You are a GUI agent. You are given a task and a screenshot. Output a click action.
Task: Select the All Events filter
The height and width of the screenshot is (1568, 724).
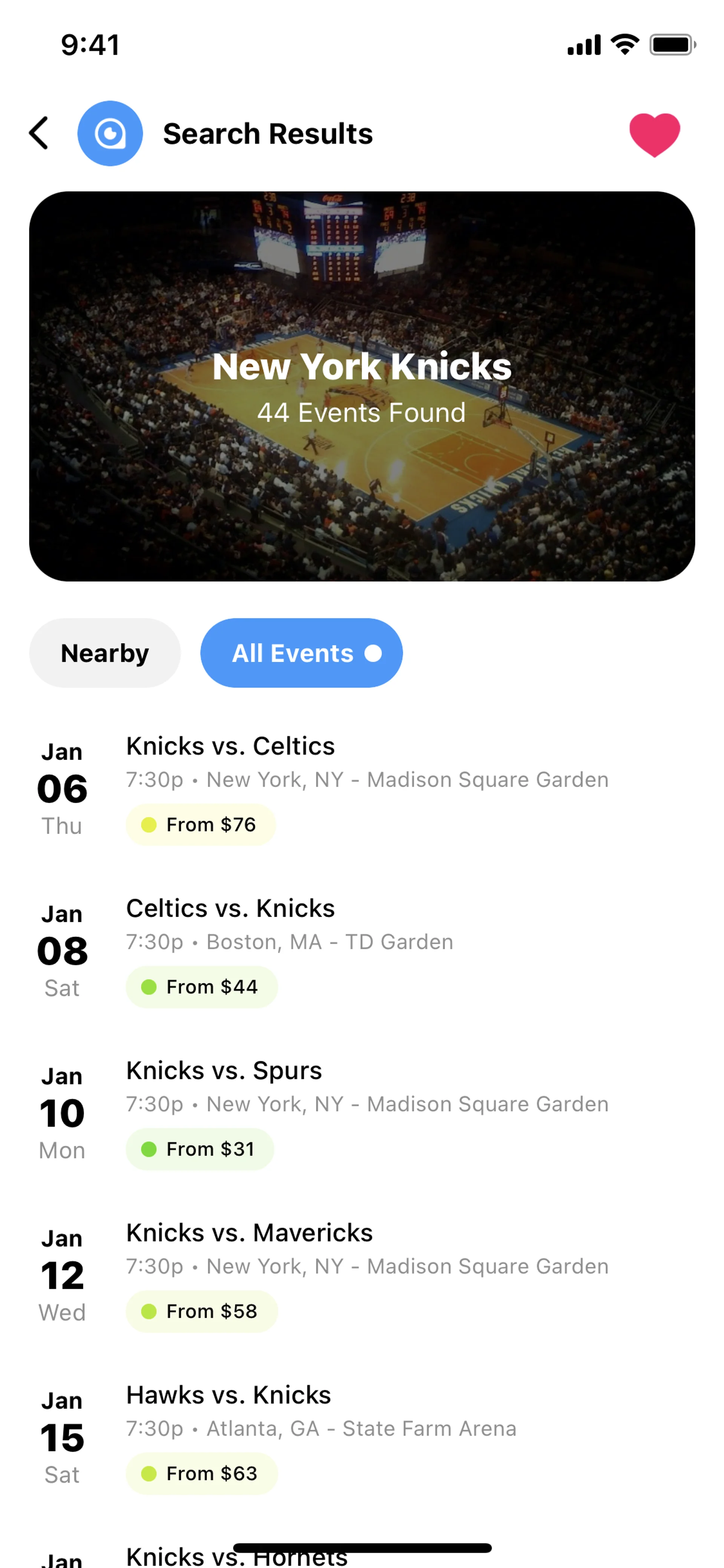[301, 653]
